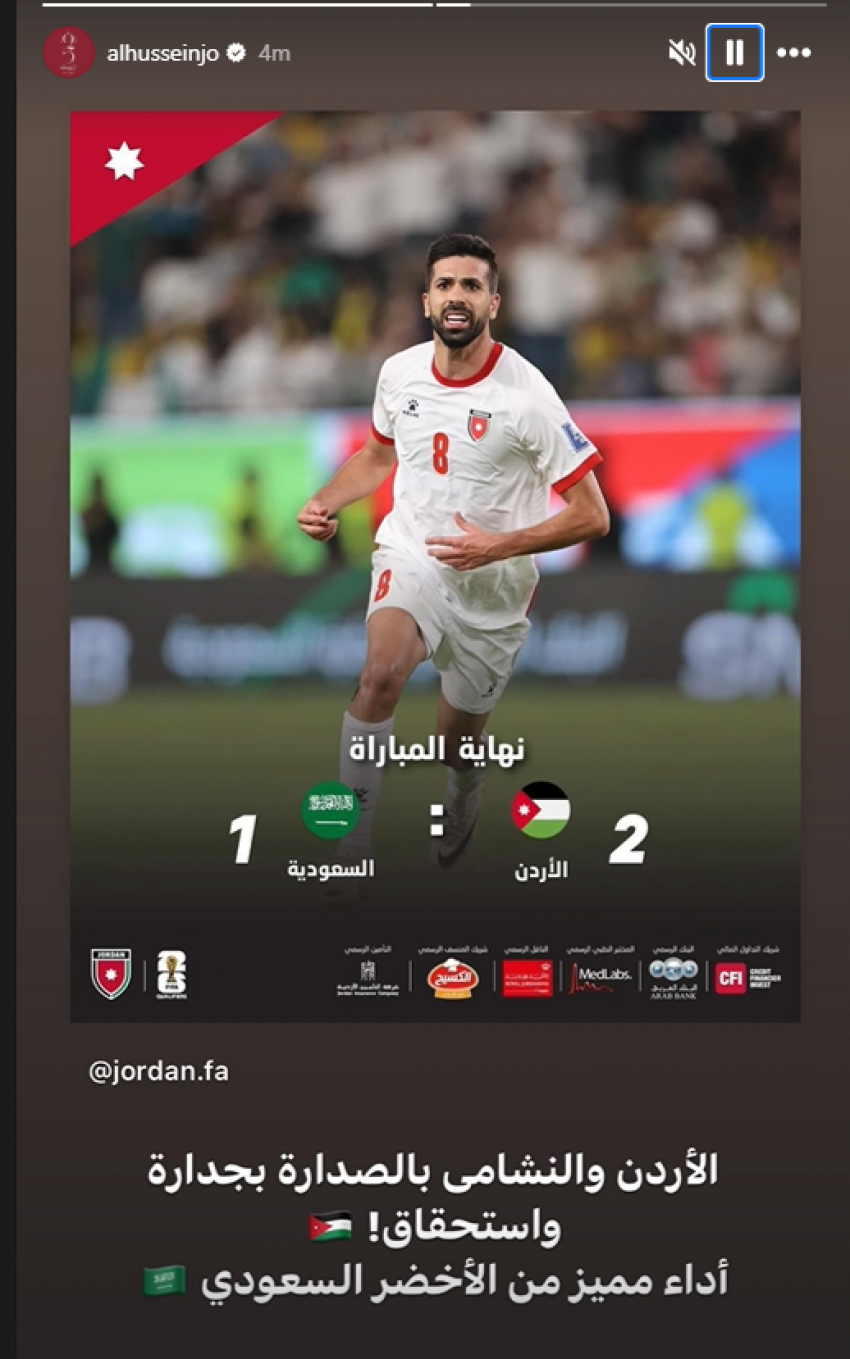Tap the alhusseinjo username
Screen dimensions: 850x1359
coord(163,53)
